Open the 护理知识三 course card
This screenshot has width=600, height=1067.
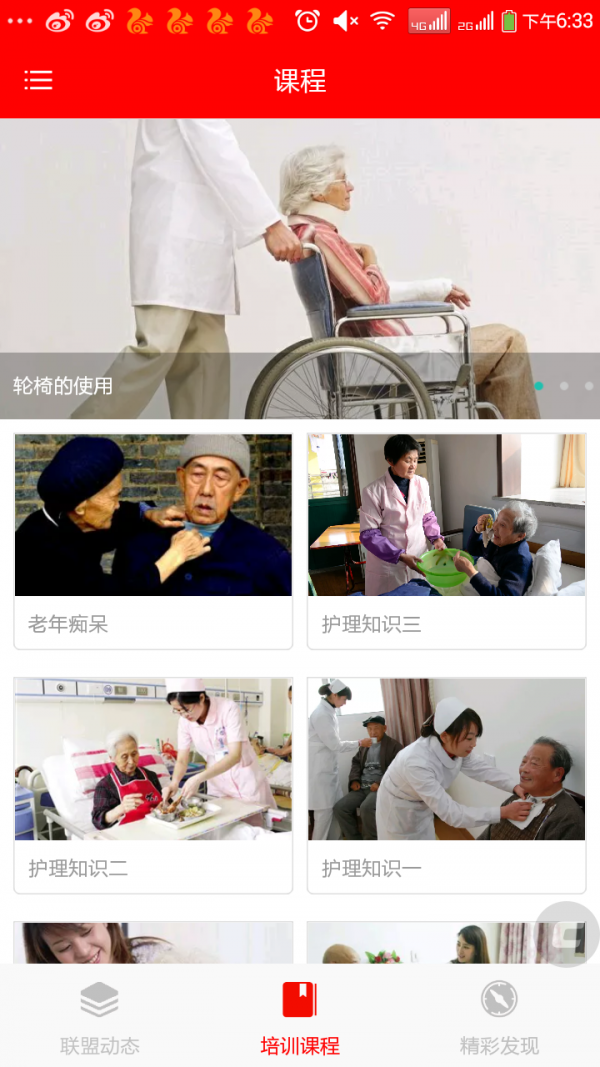click(446, 540)
